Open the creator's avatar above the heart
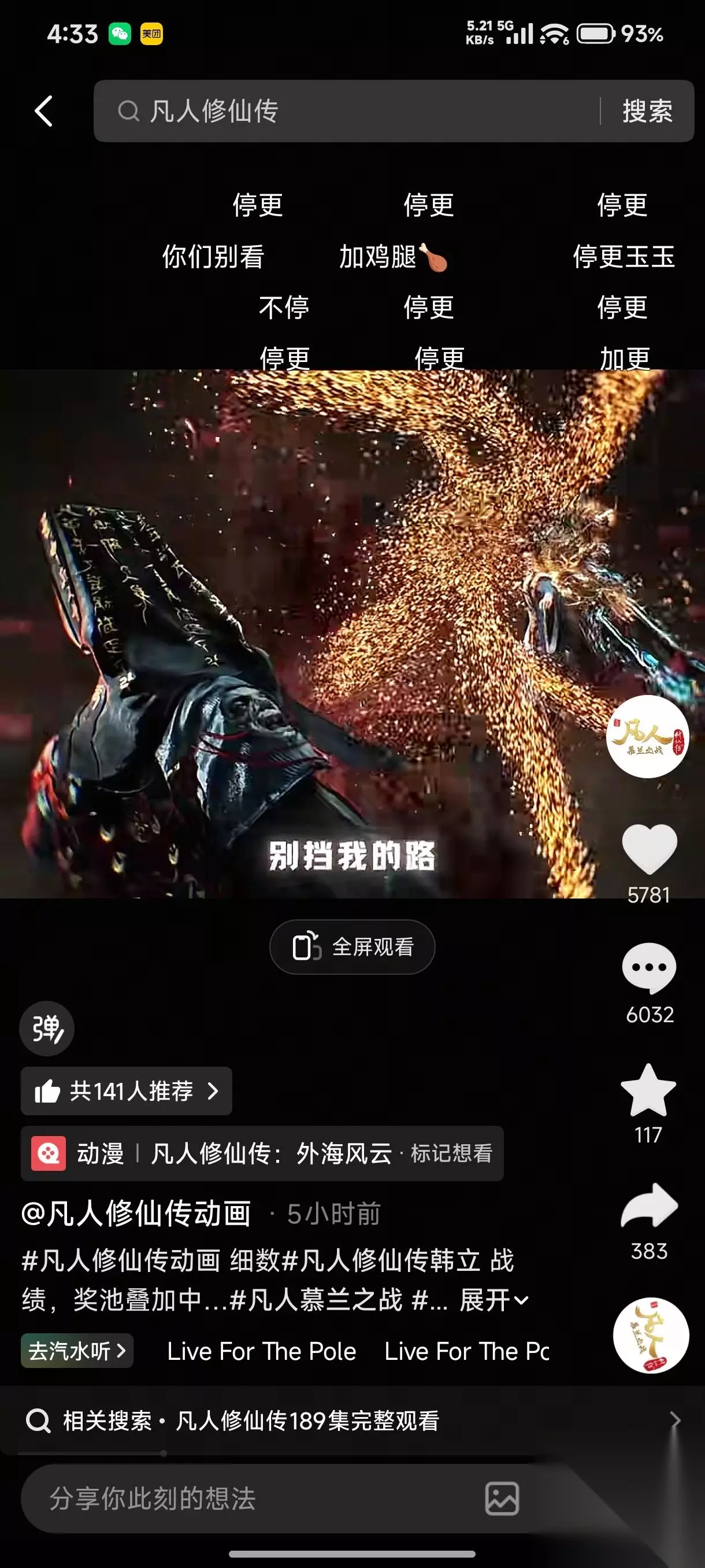 pyautogui.click(x=648, y=737)
